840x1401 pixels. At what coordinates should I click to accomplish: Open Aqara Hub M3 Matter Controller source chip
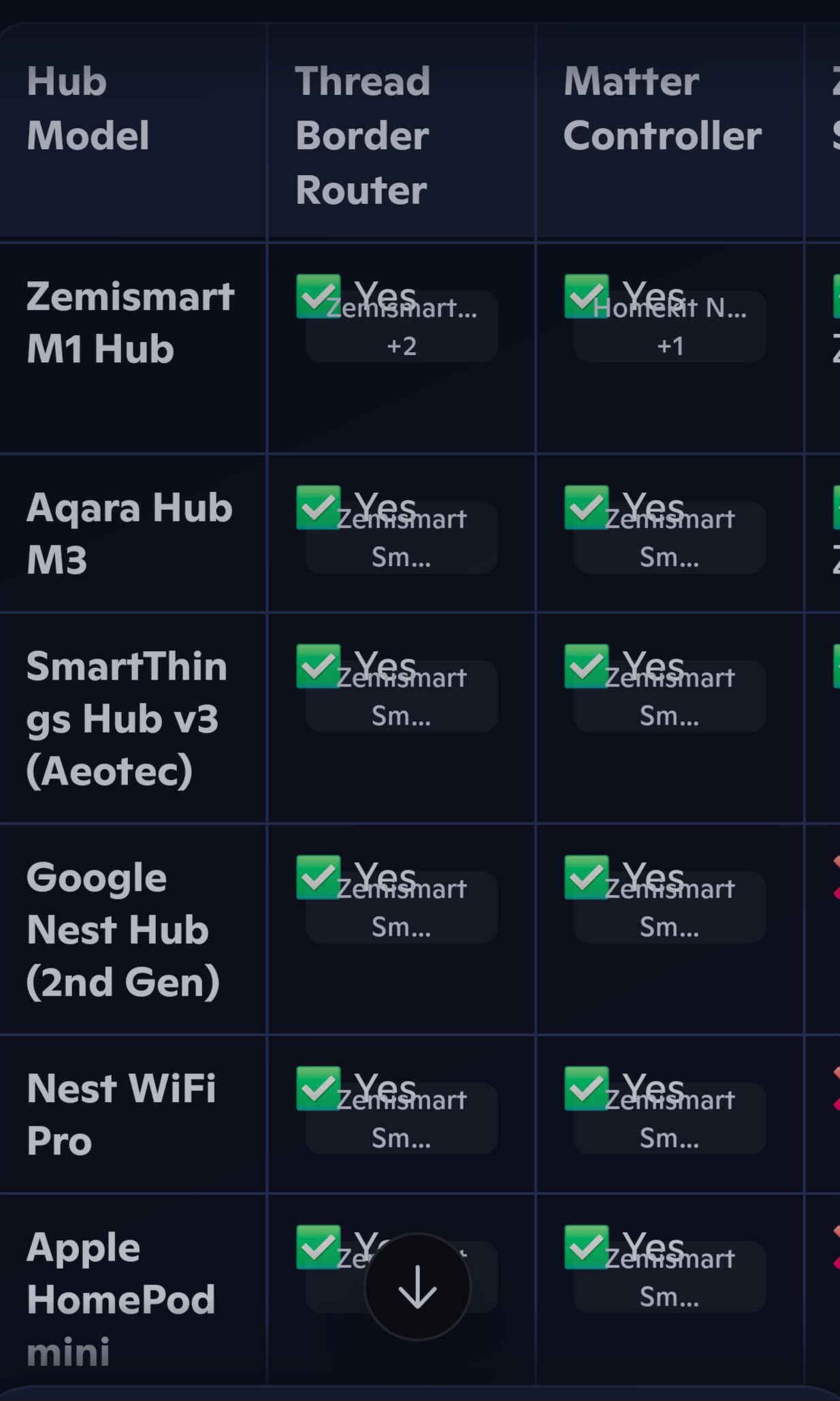pyautogui.click(x=669, y=538)
